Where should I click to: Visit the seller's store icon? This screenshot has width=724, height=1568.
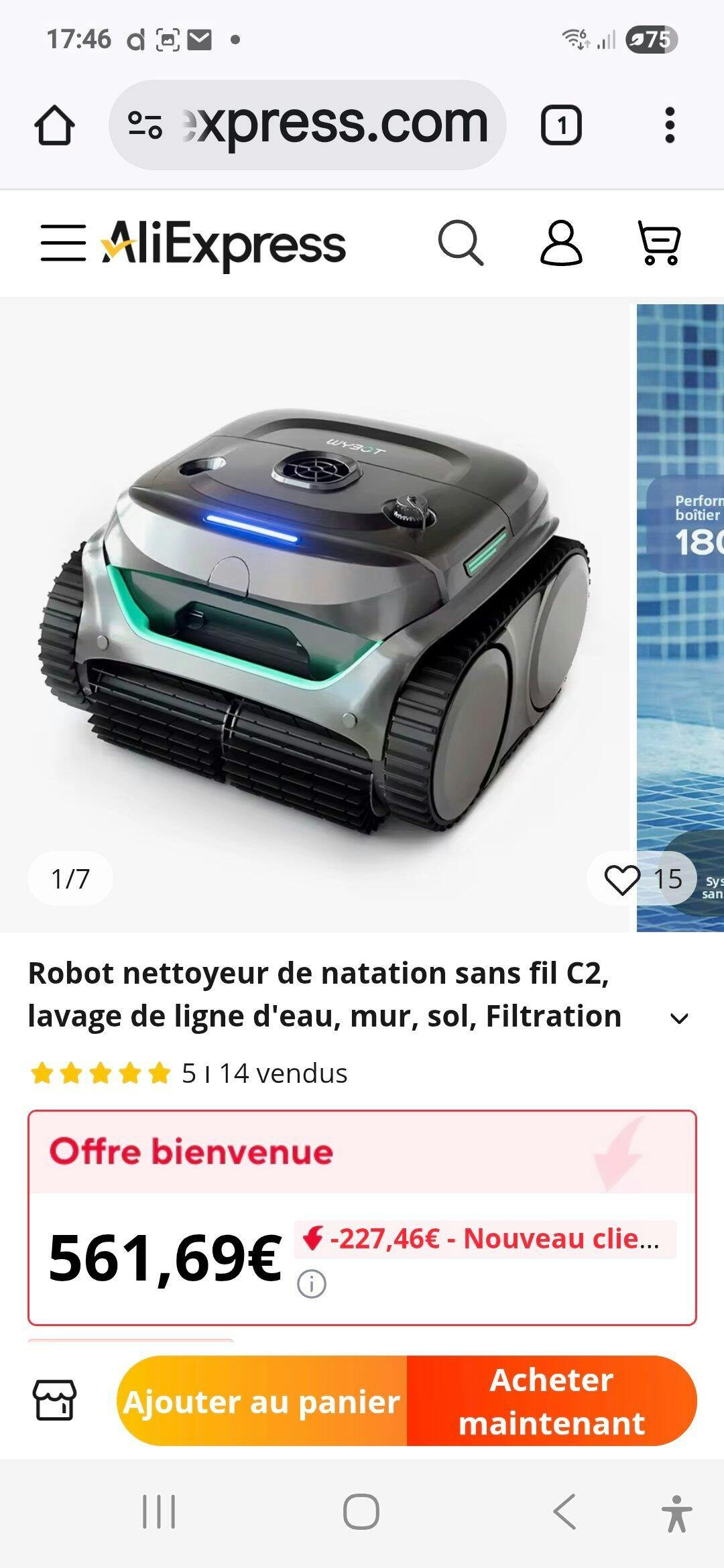click(x=55, y=1401)
